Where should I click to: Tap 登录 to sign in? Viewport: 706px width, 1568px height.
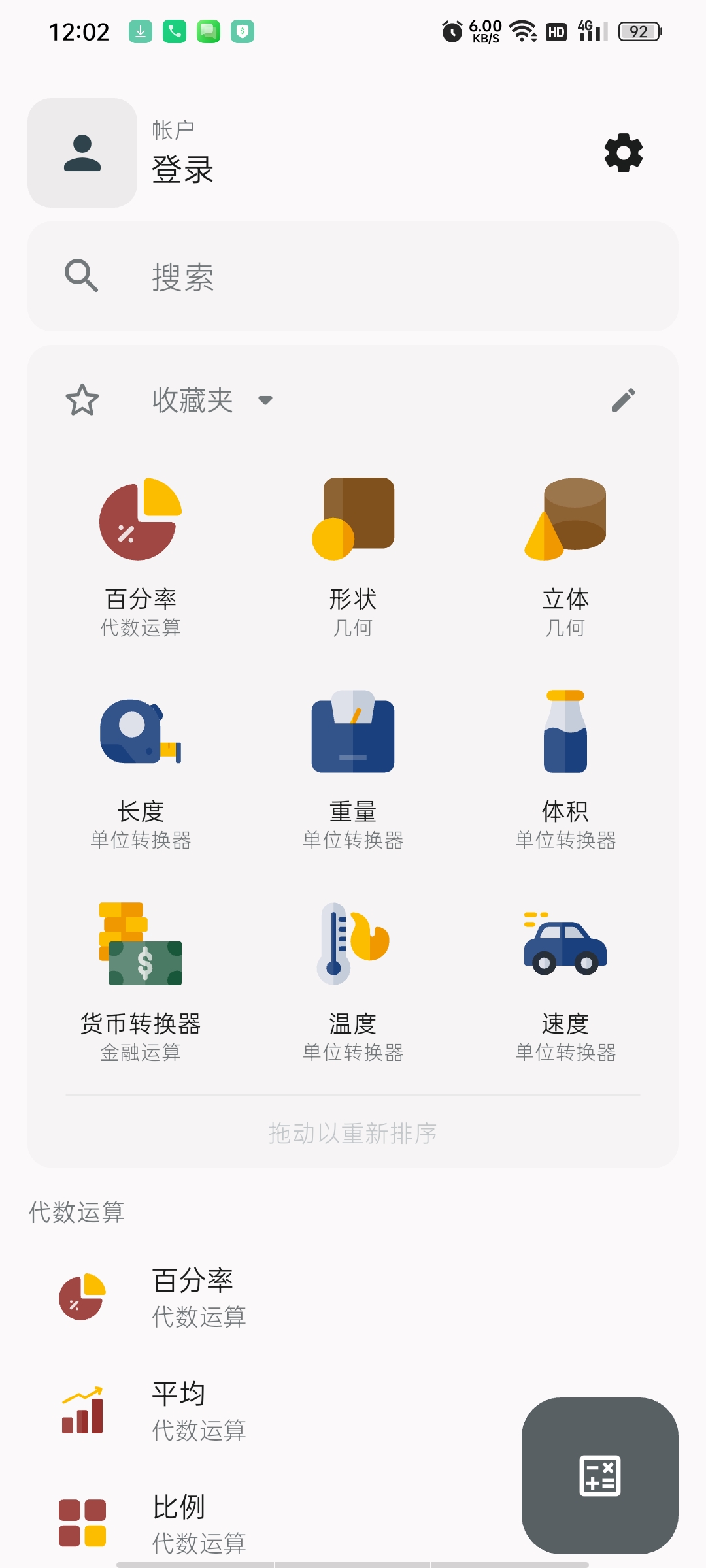tap(182, 170)
